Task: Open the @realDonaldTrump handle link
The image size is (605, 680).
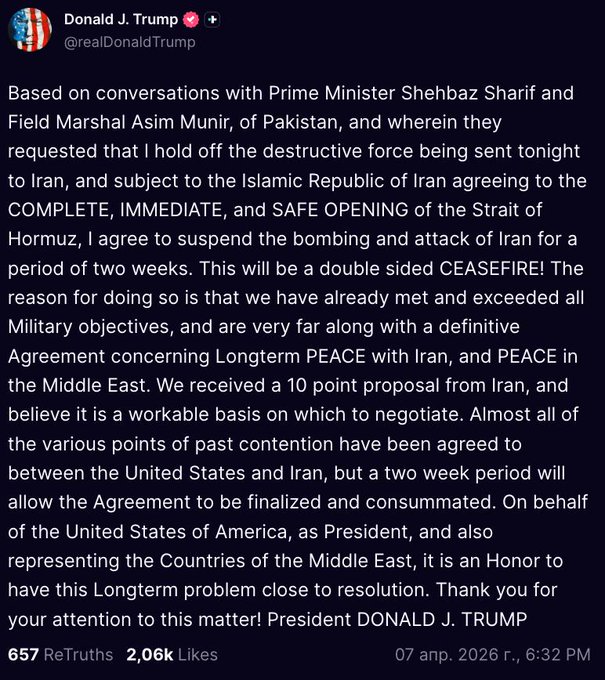Action: (129, 42)
